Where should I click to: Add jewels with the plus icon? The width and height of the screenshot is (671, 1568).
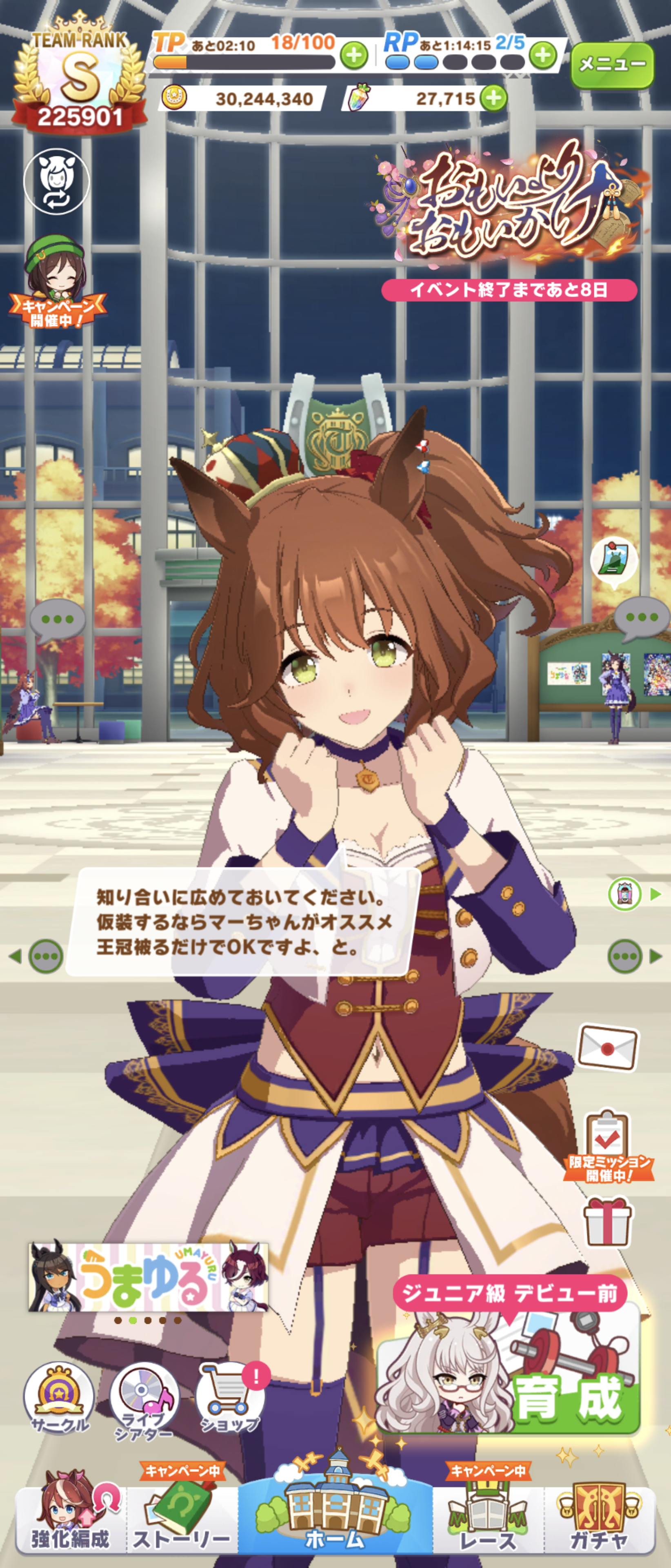[x=493, y=98]
